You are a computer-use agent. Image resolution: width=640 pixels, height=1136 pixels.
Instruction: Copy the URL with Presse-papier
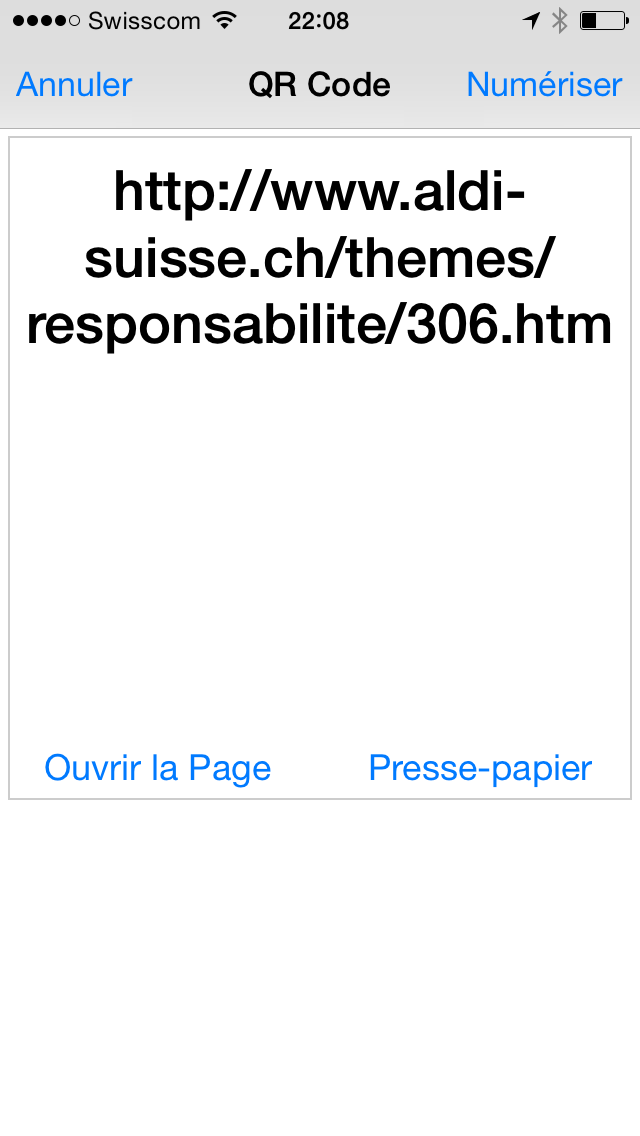[x=481, y=769]
